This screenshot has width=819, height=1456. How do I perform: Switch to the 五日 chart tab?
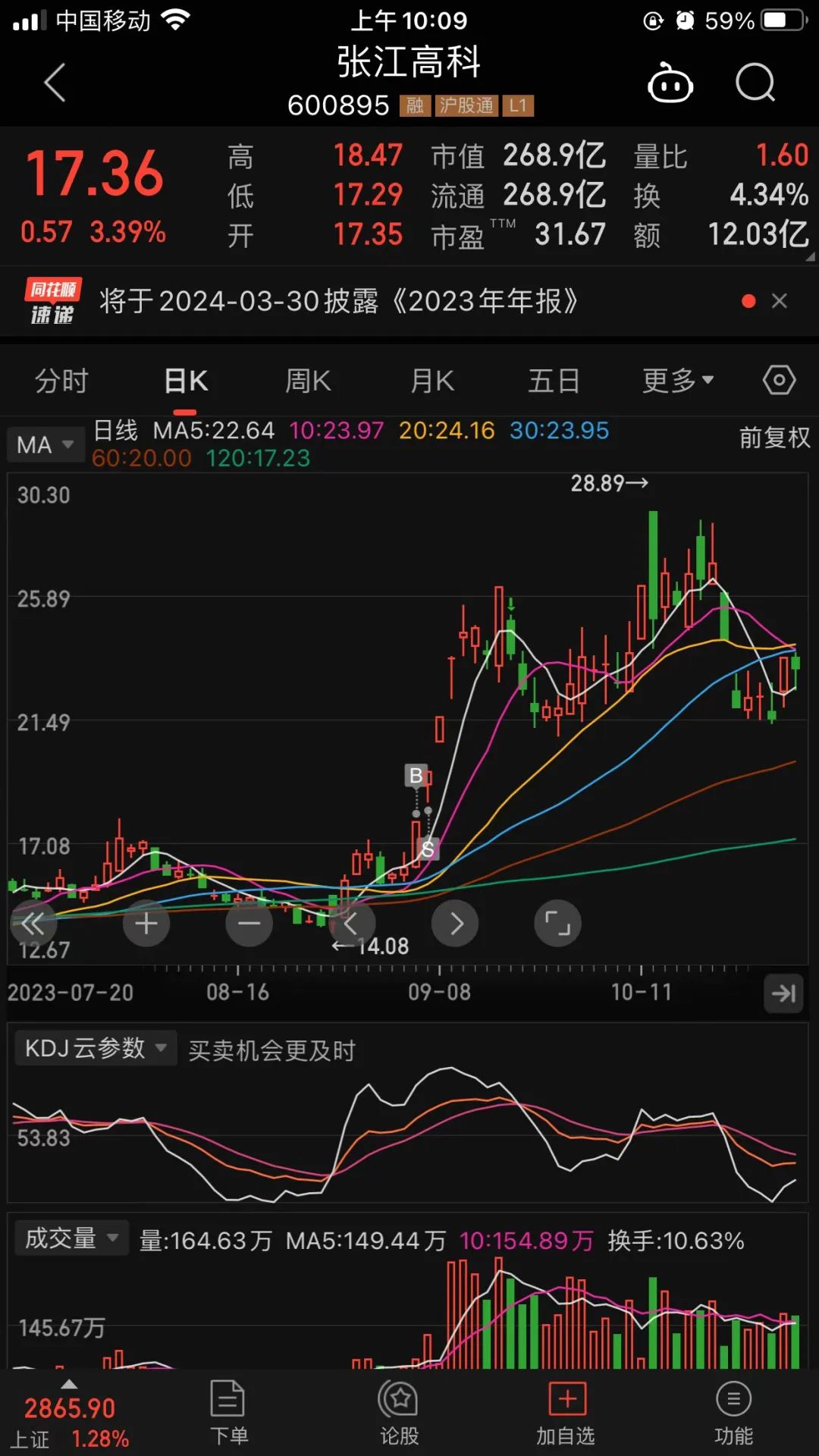point(554,381)
